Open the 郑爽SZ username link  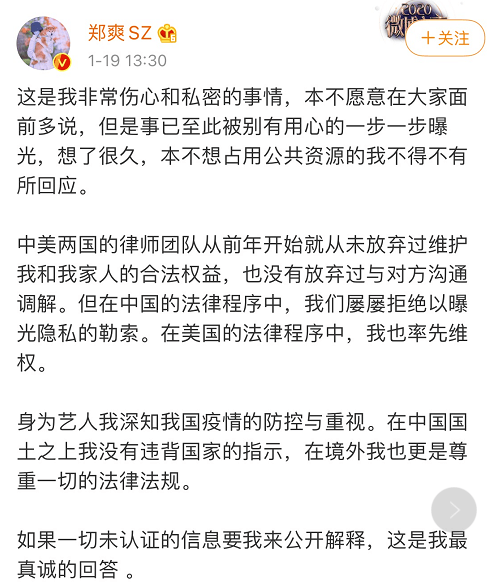click(120, 33)
